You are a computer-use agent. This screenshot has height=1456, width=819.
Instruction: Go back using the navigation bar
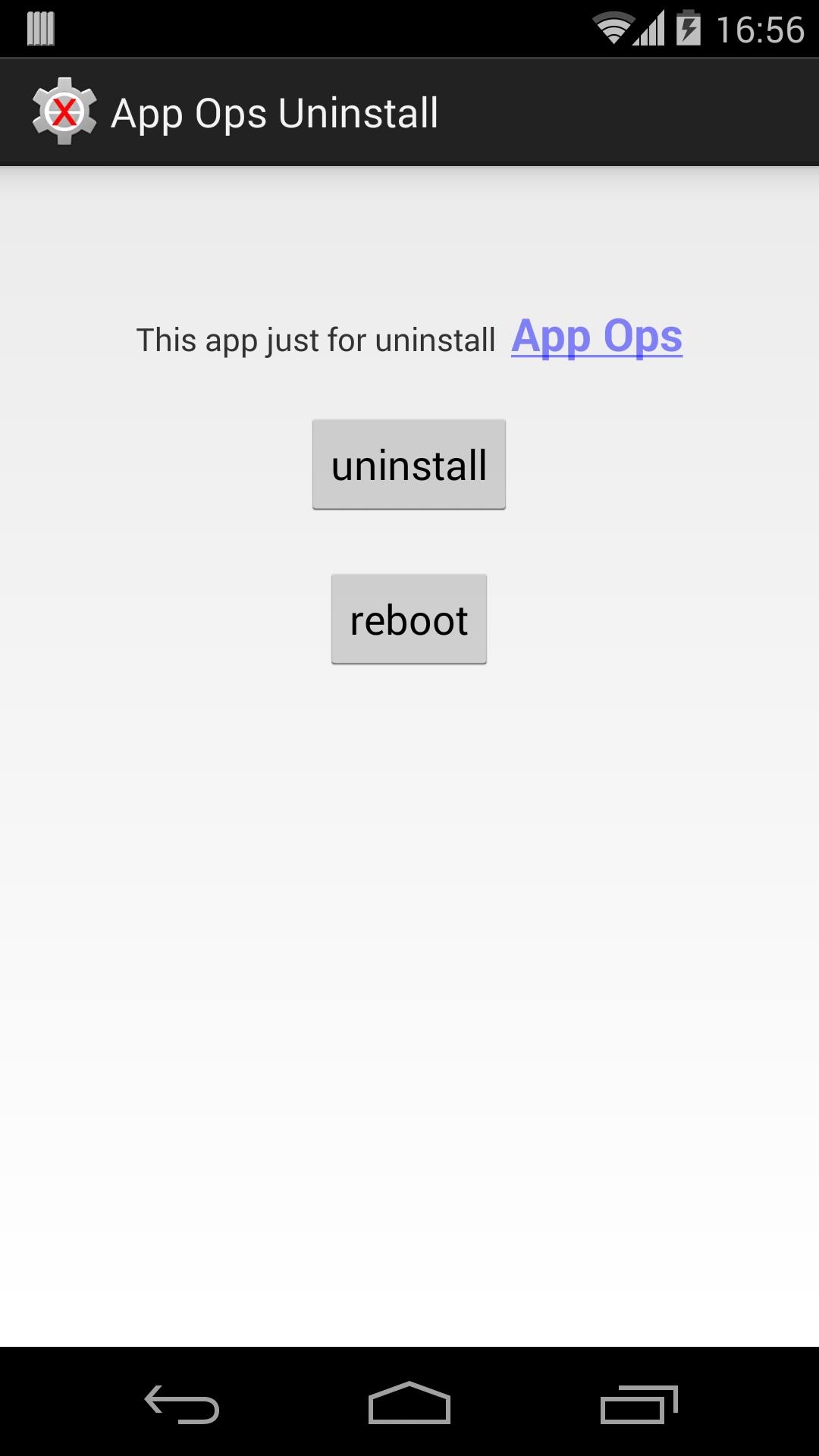pyautogui.click(x=182, y=1404)
